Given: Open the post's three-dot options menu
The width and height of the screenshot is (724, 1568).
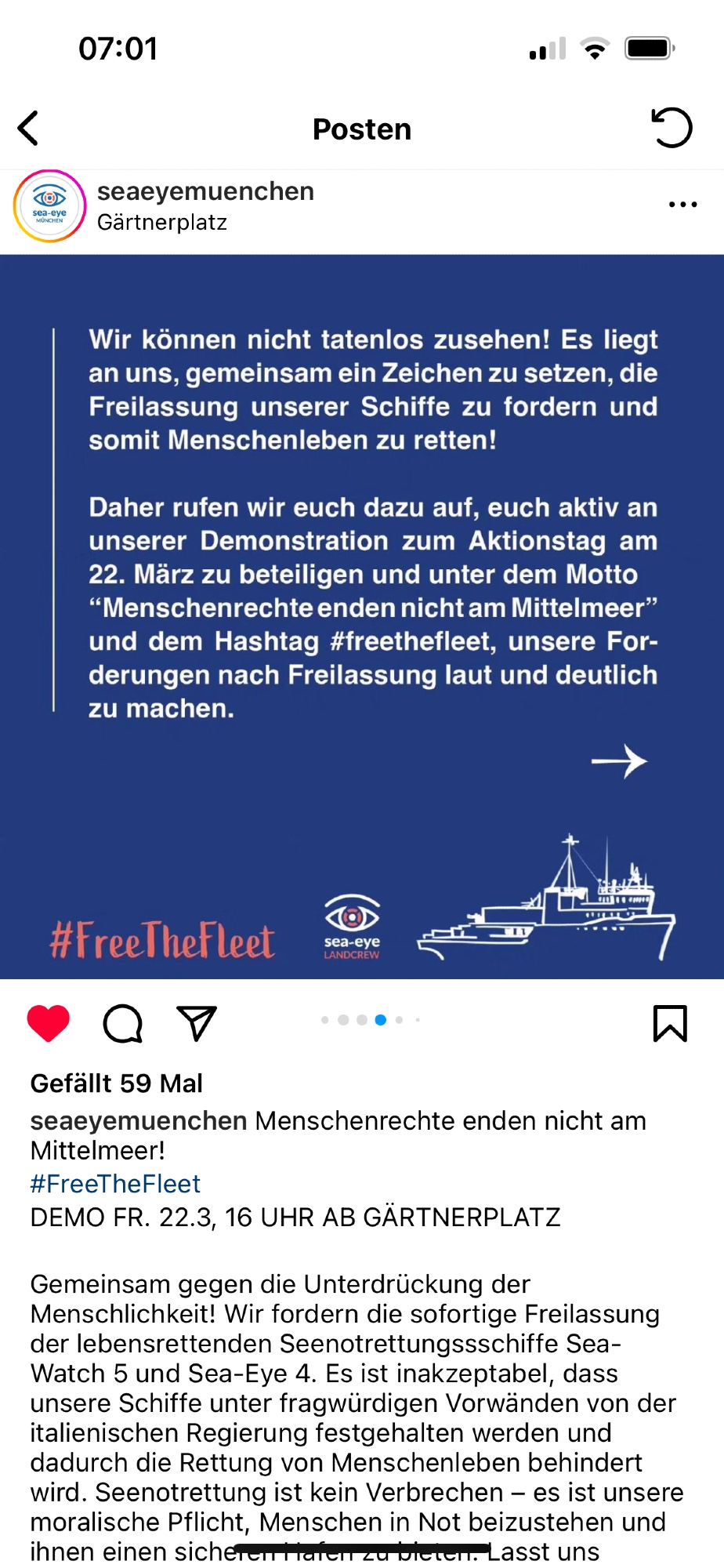Looking at the screenshot, I should [x=682, y=205].
